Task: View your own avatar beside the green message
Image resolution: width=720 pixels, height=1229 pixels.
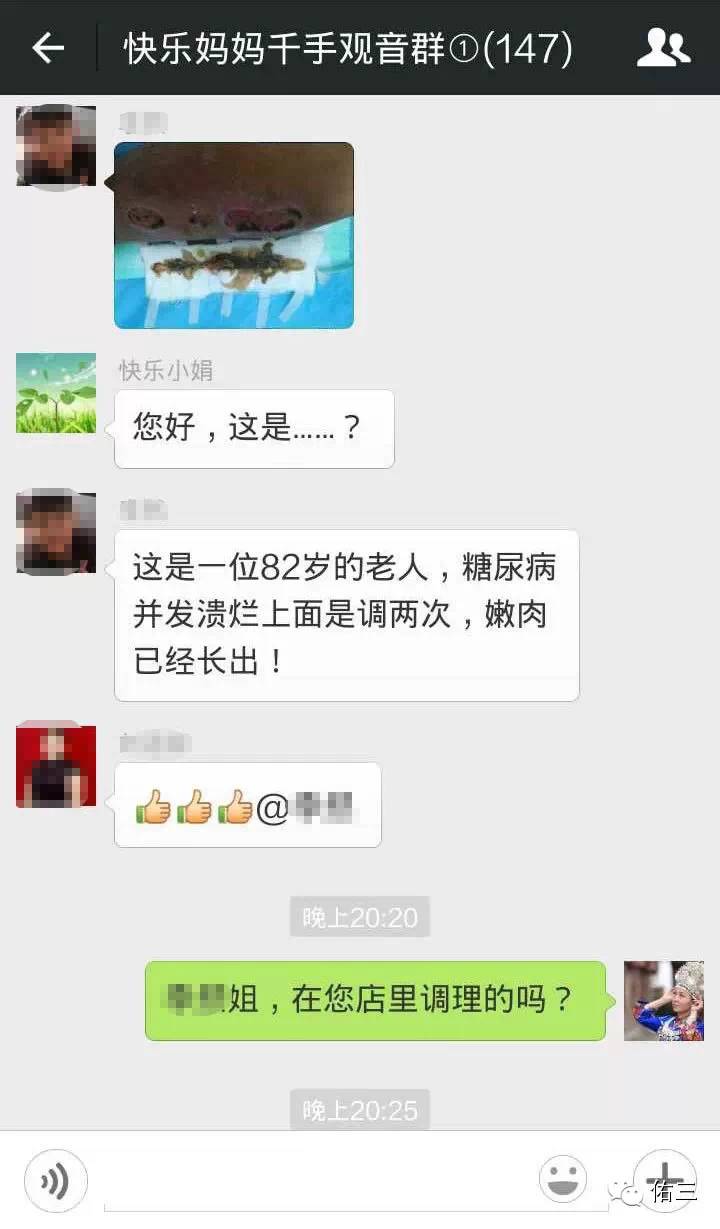Action: pyautogui.click(x=664, y=1001)
